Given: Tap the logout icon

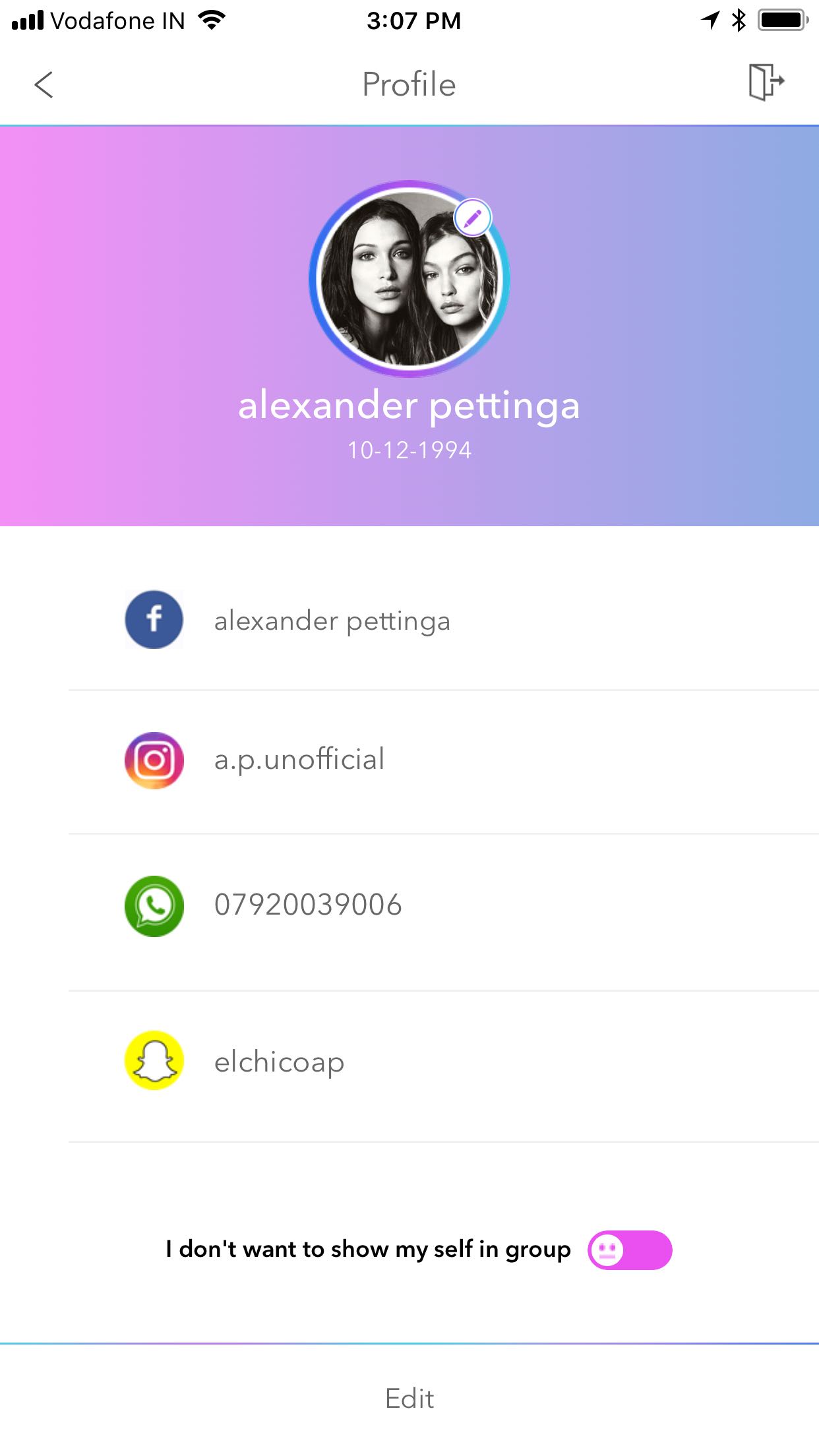Looking at the screenshot, I should [766, 82].
